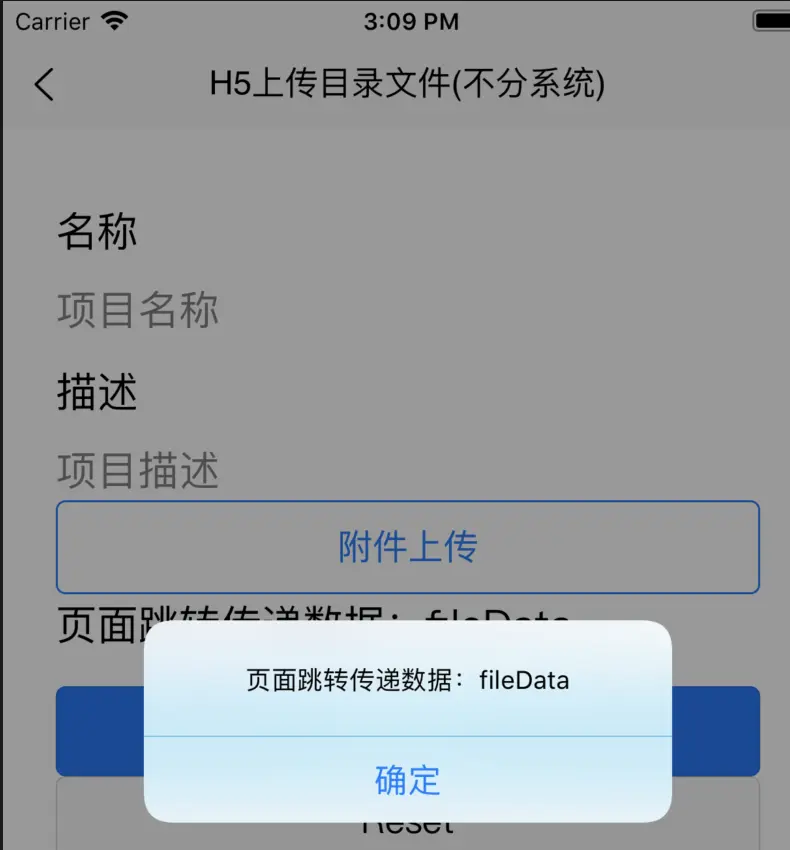Screen dimensions: 790x850
Task: Focus the 项目名称 name field
Action: pos(300,310)
